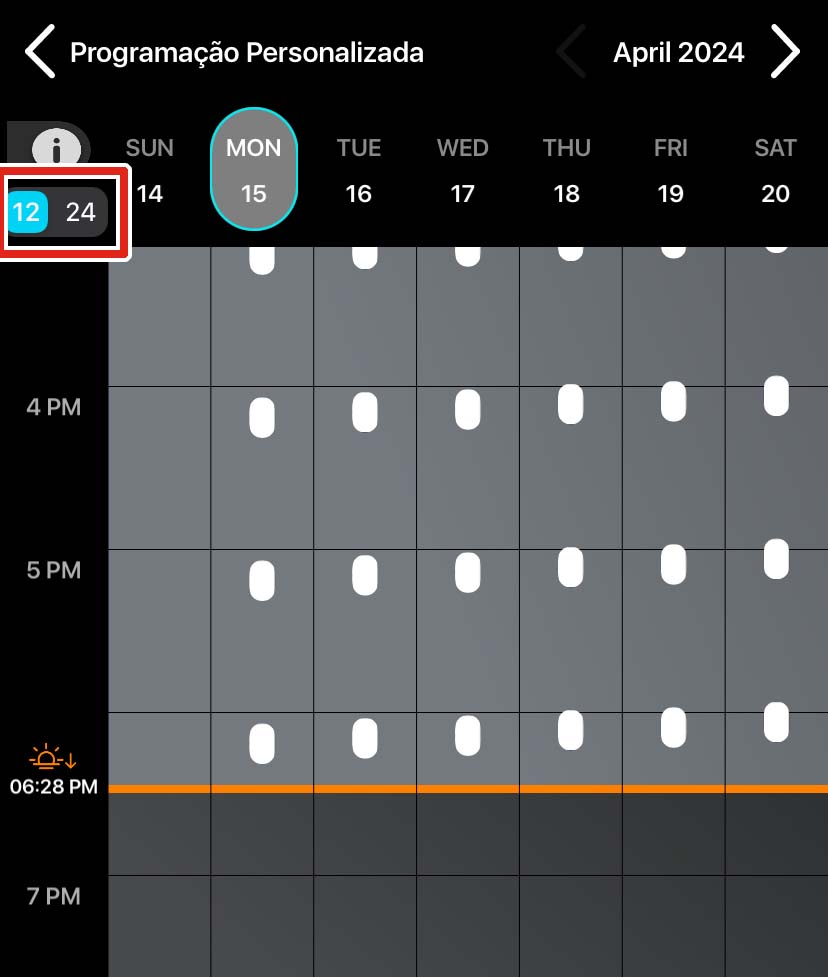Select the MON 15 day column

click(254, 170)
